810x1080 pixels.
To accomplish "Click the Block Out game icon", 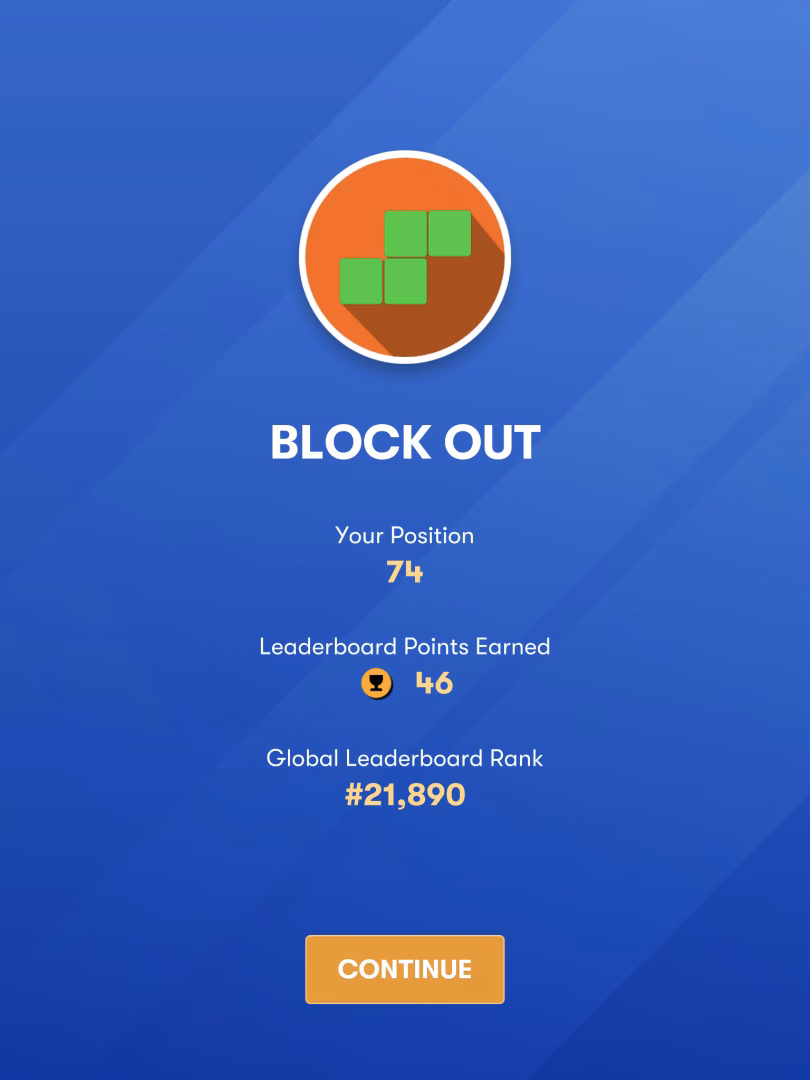I will coord(405,258).
